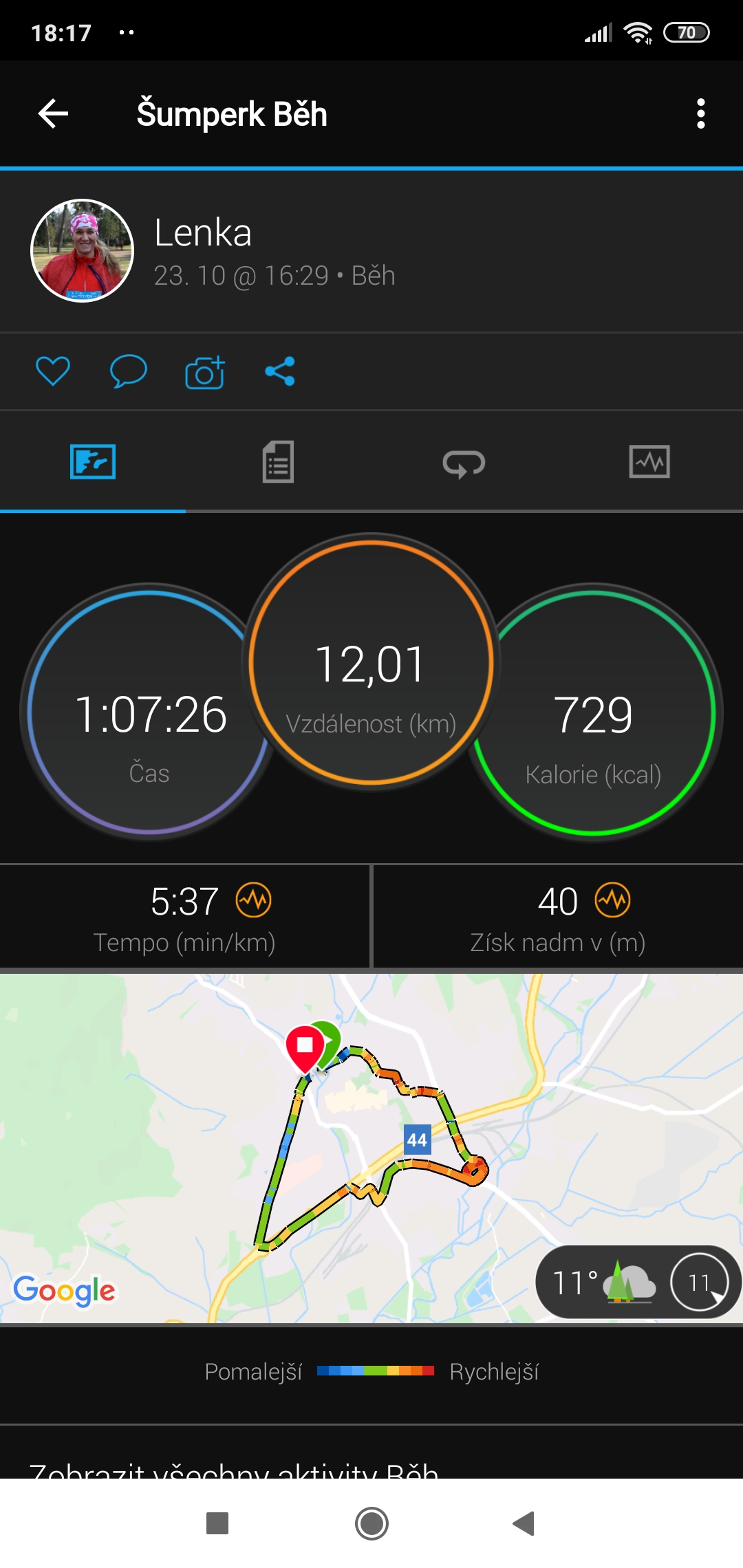Add a photo using the camera icon
This screenshot has width=743, height=1568.
(x=205, y=372)
